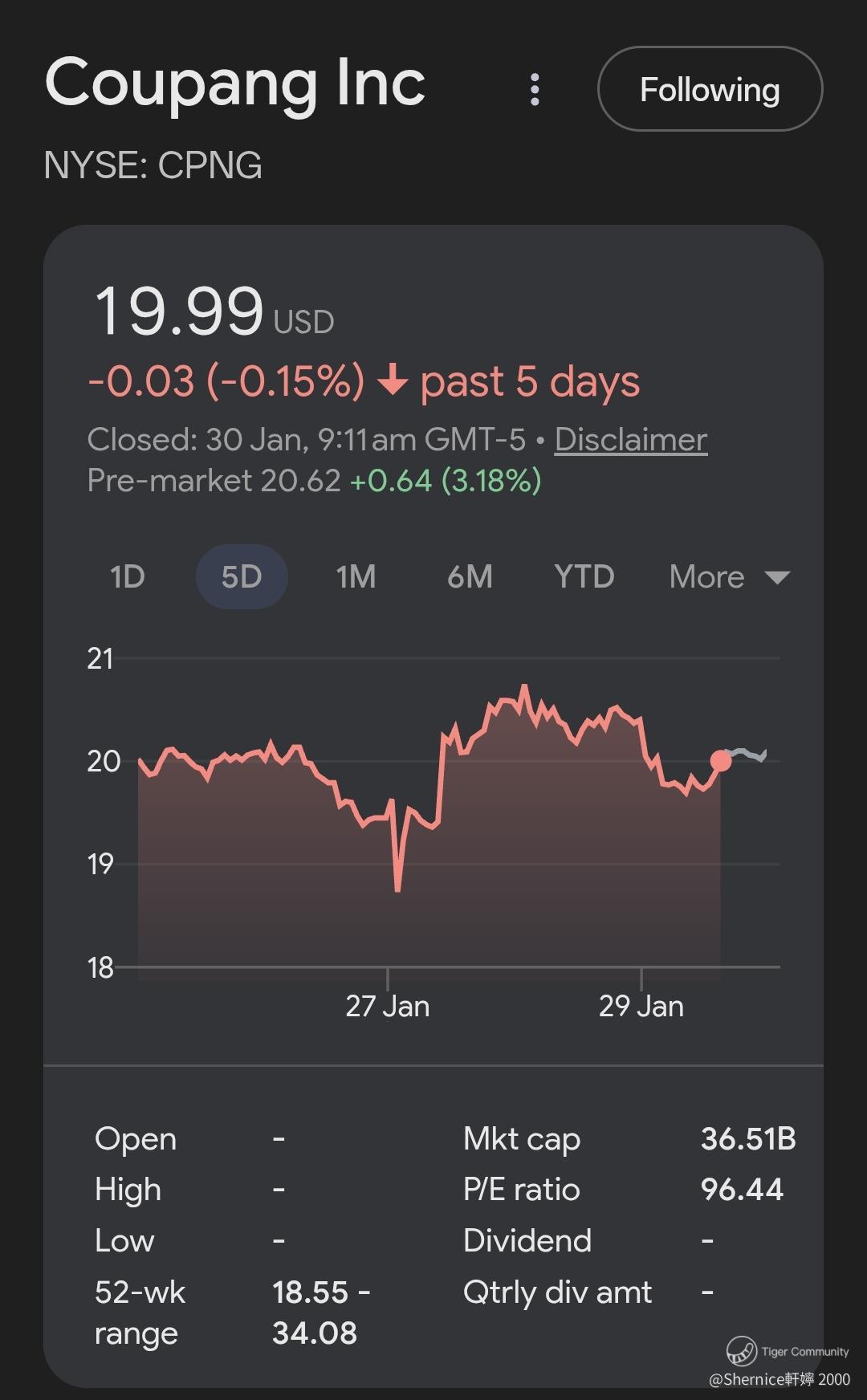View the YTD price chart
Screen dimensions: 867x1400
[x=584, y=576]
